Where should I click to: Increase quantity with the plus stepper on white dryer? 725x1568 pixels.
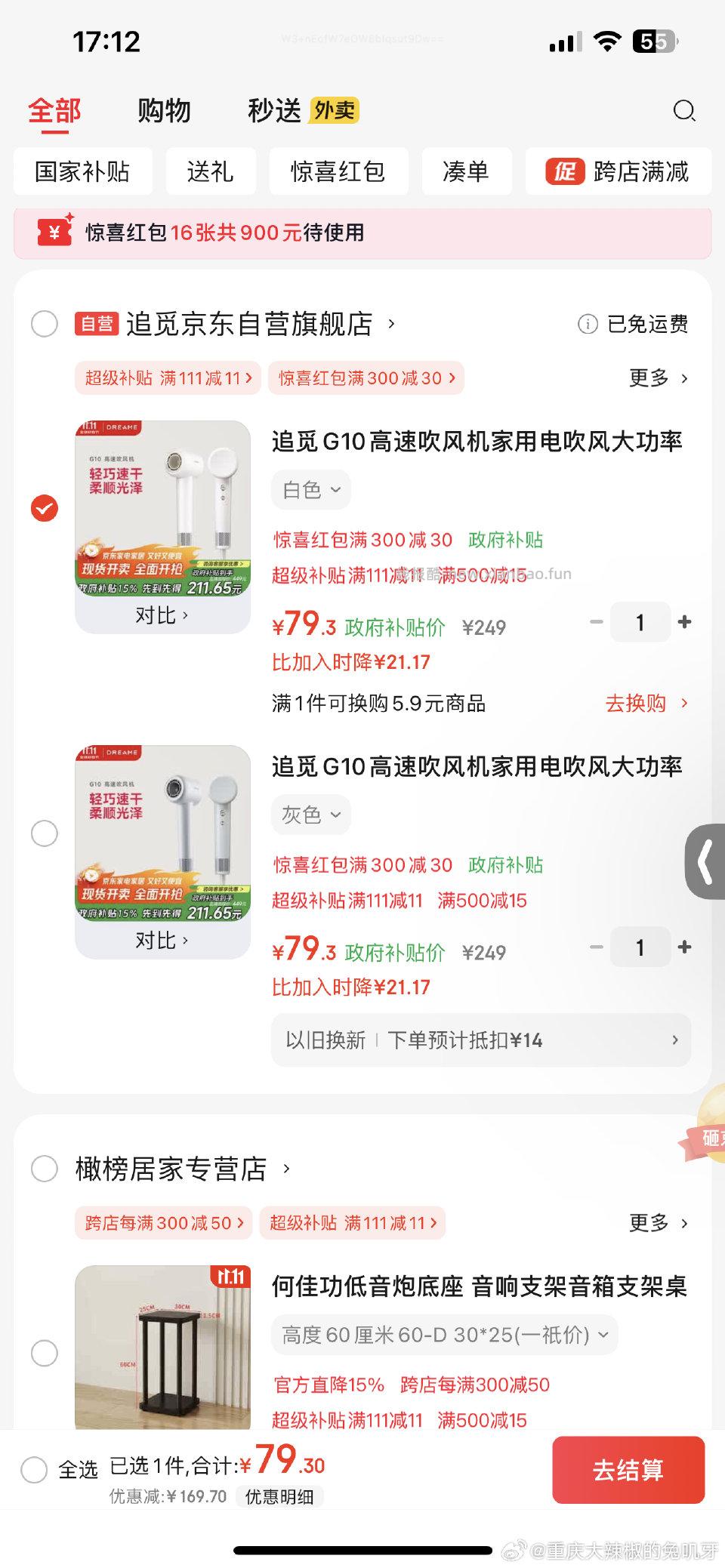tap(684, 622)
